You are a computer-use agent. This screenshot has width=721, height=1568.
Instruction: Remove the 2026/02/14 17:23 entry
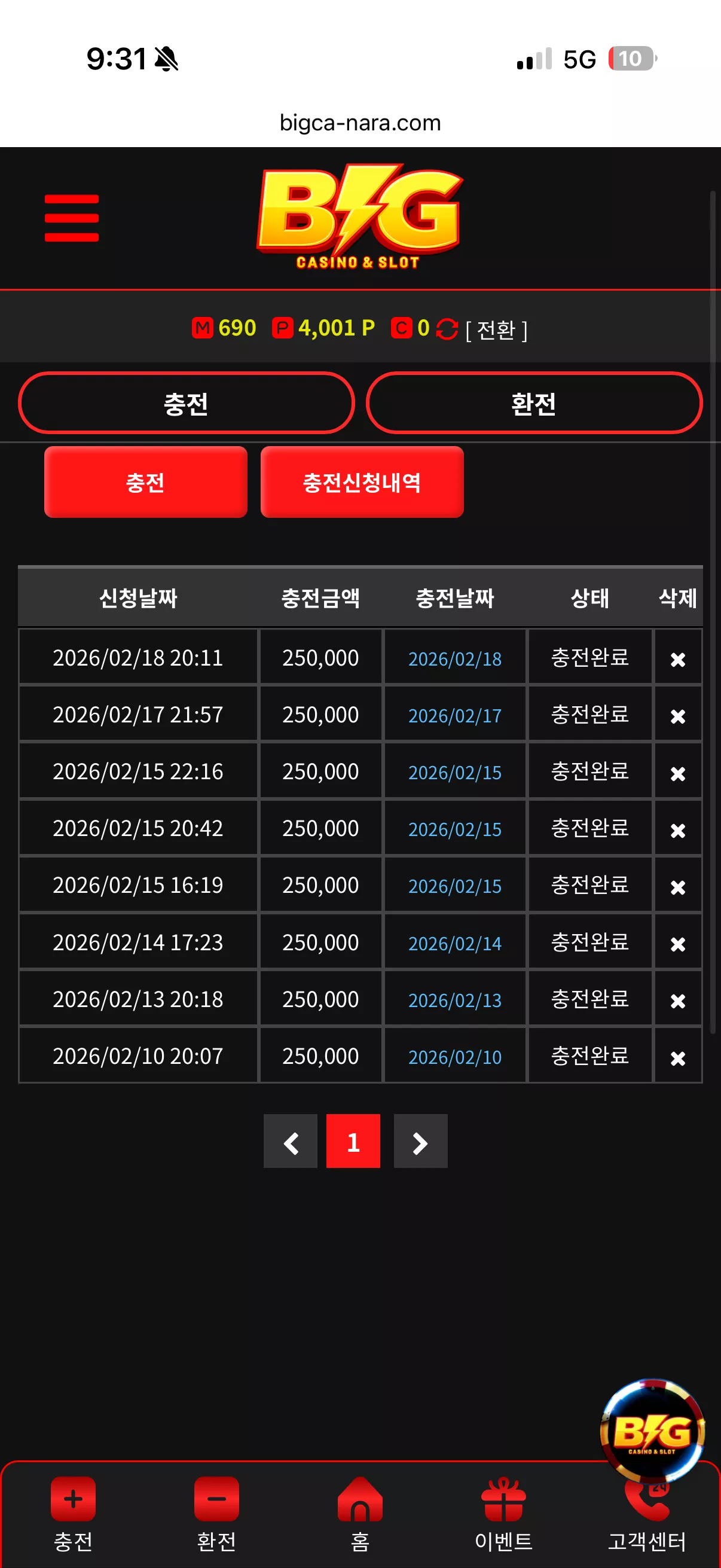pyautogui.click(x=678, y=944)
